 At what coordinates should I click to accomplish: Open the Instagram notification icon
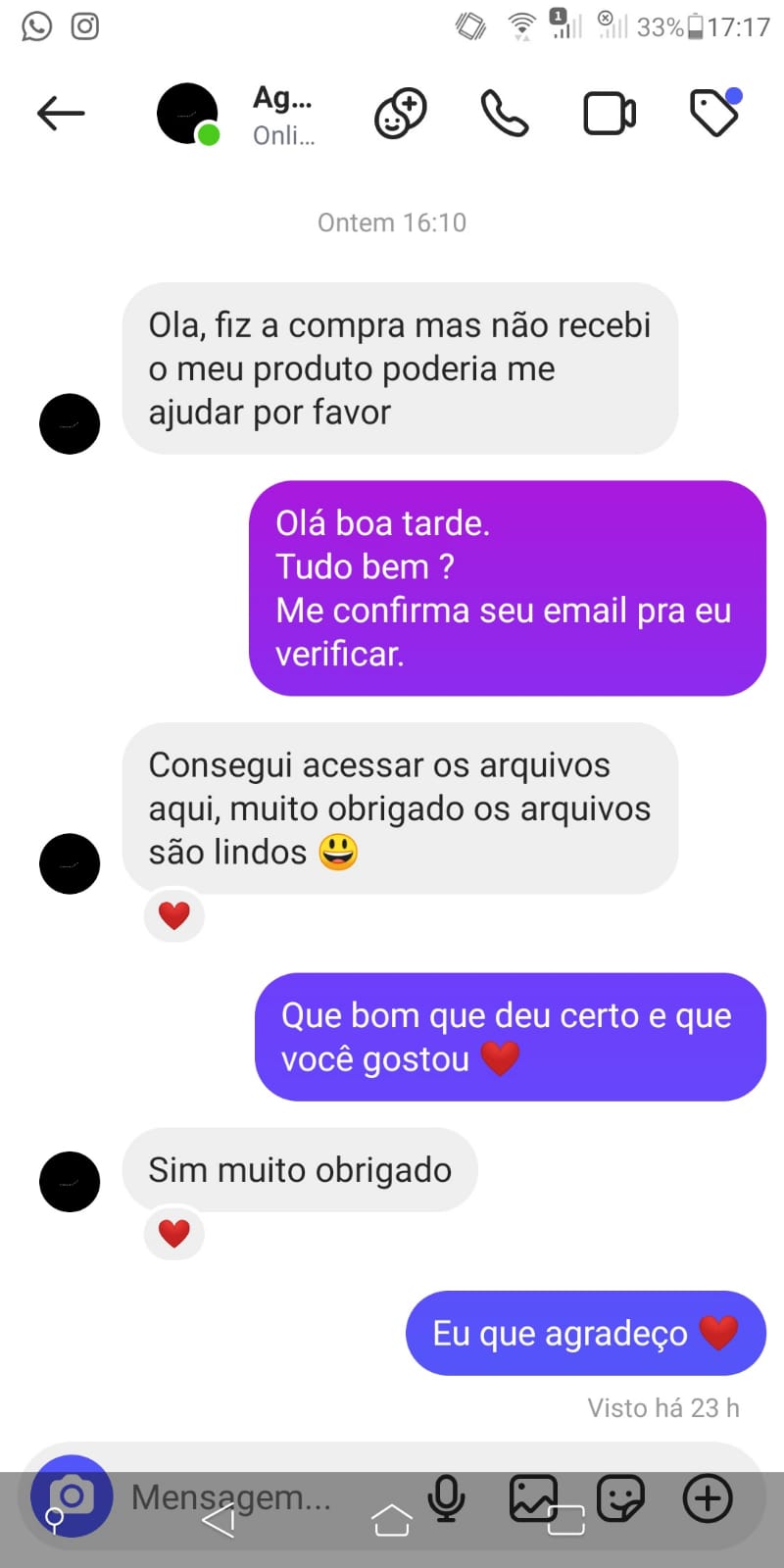tap(85, 25)
